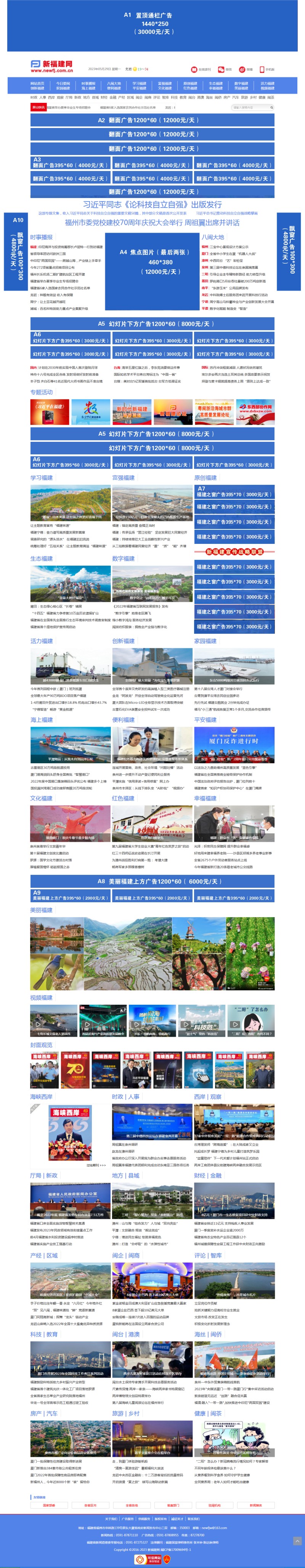Read 福州市委党校建校70周年庆祝大会 headline
Screen dimensions: 305x1568
pyautogui.click(x=152, y=223)
